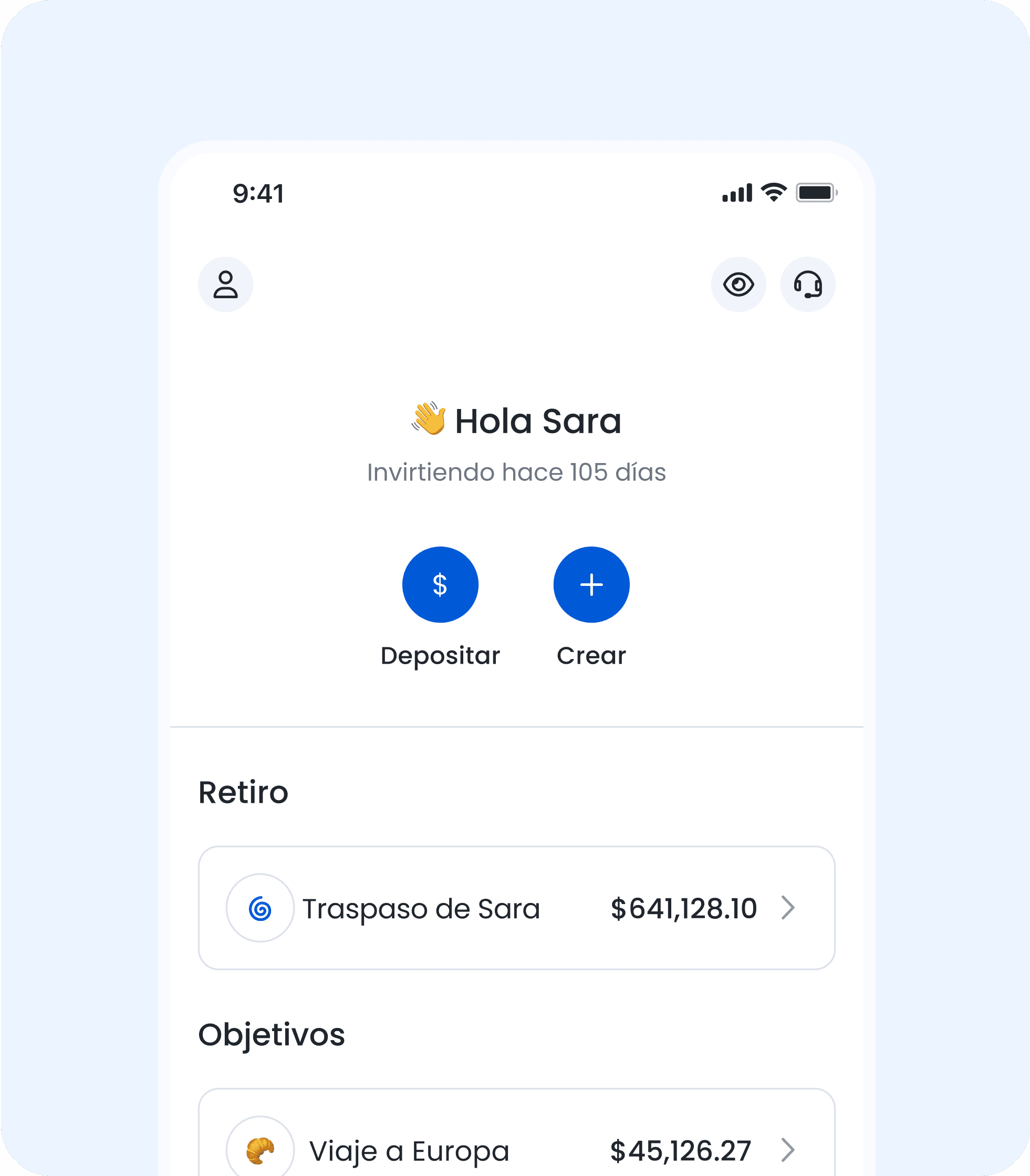The height and width of the screenshot is (1176, 1030).
Task: Expand details using the right arrow on Retiro item
Action: (789, 908)
